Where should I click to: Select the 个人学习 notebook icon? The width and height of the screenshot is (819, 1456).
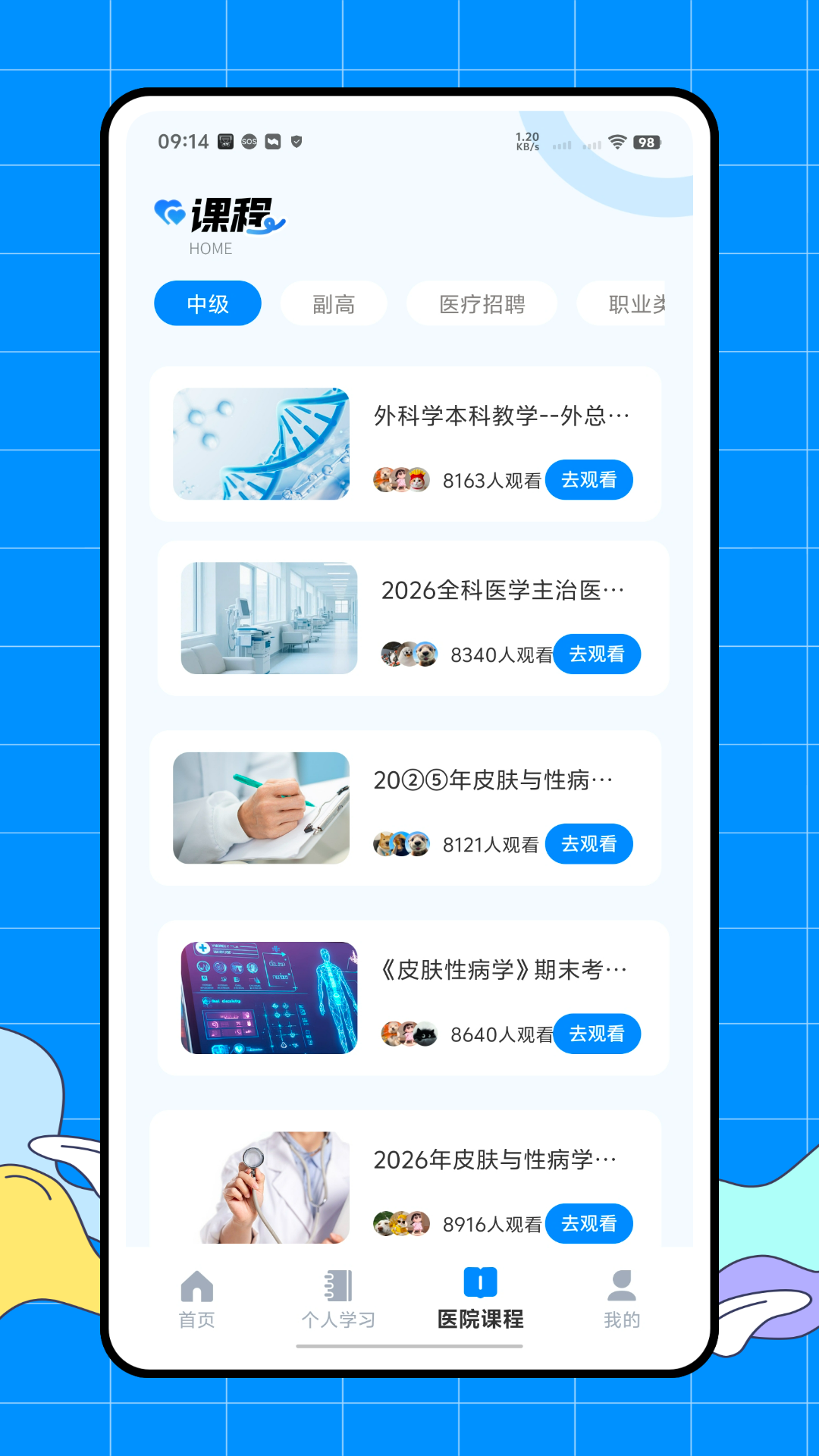click(x=339, y=1283)
